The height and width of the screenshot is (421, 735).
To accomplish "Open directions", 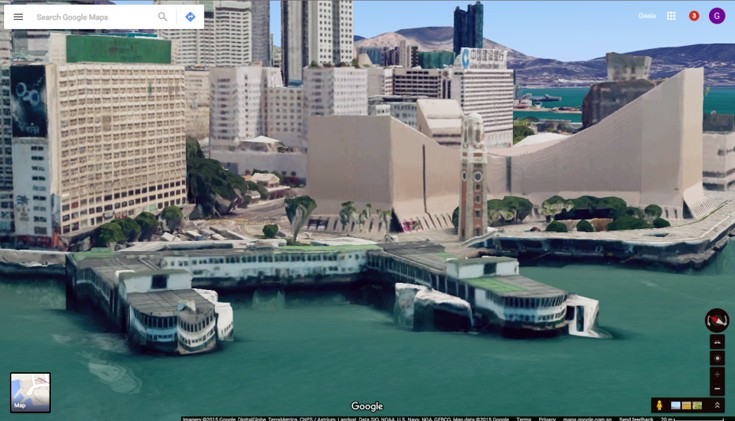I will tap(190, 17).
